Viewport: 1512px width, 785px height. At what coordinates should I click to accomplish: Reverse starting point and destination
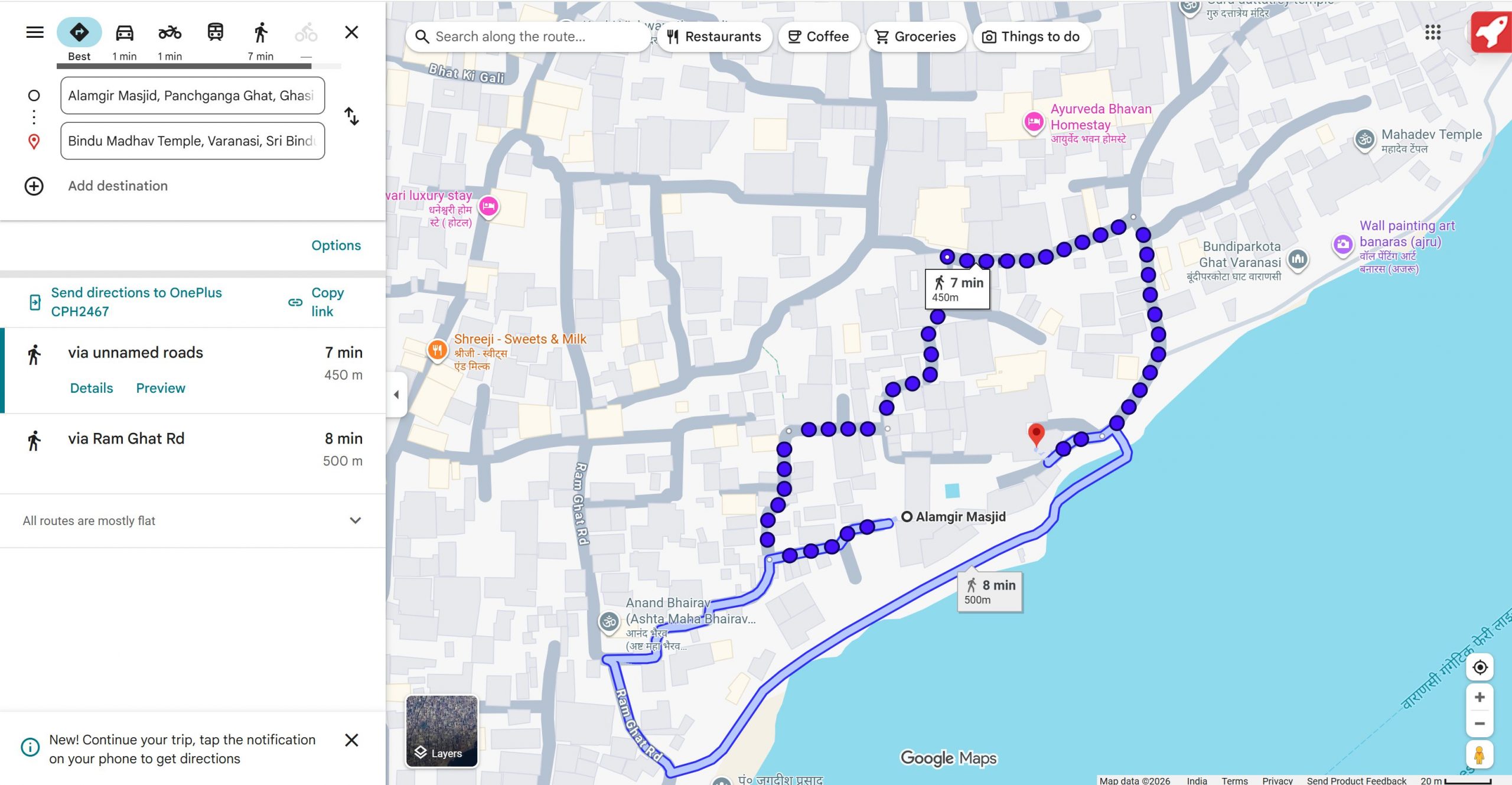(351, 116)
